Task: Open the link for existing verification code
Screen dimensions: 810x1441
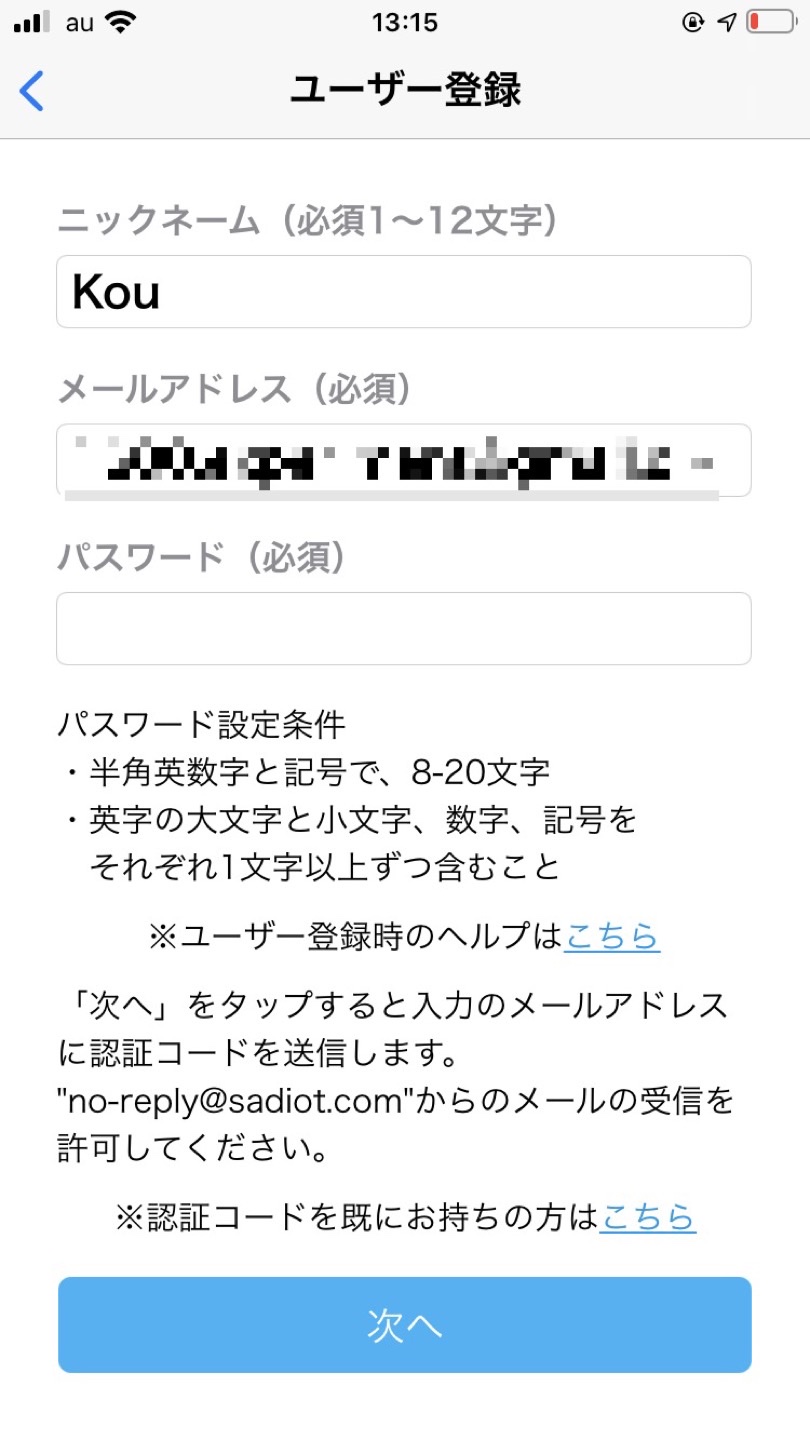Action: (x=648, y=1217)
